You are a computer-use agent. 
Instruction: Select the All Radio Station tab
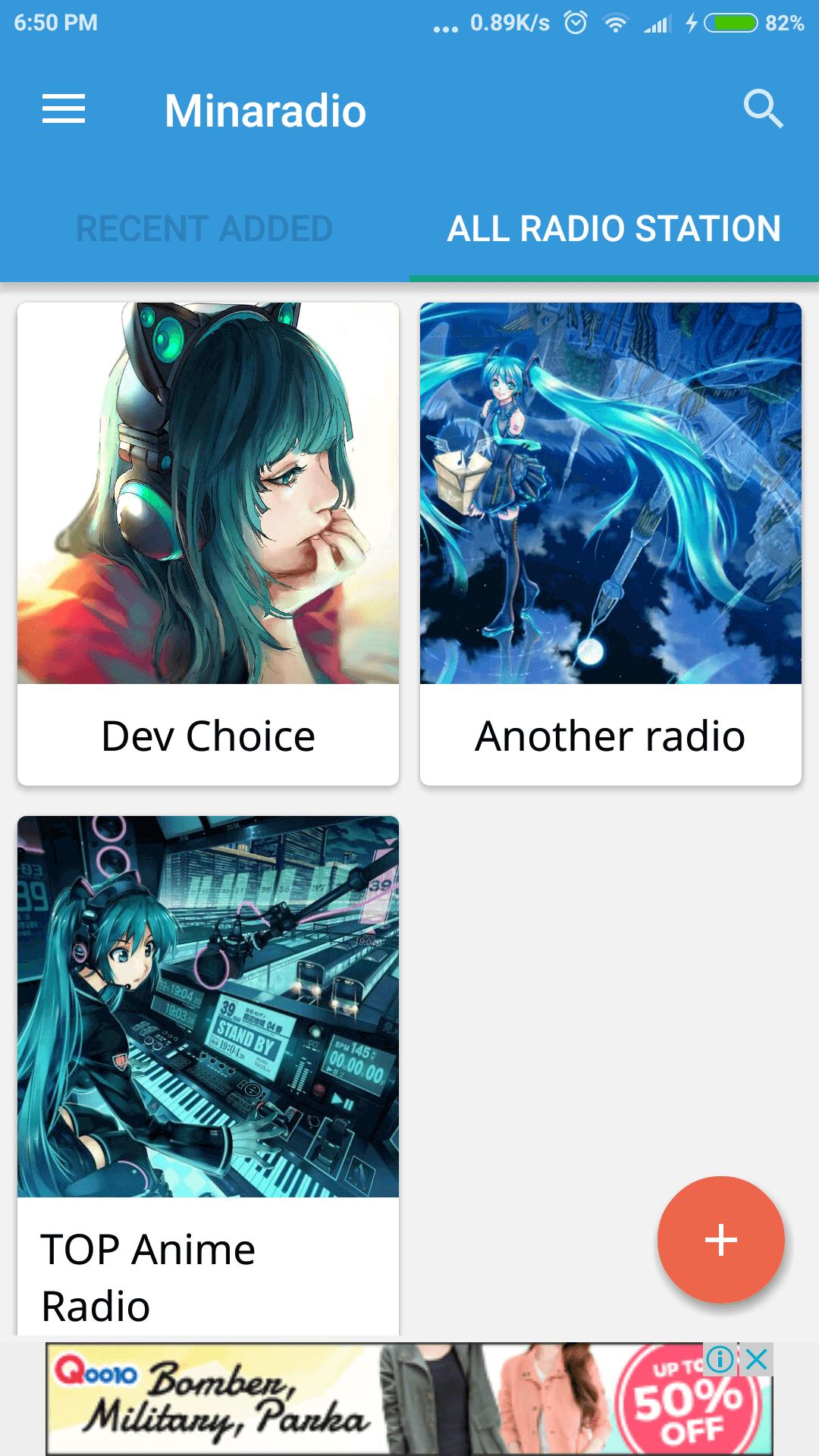(614, 229)
